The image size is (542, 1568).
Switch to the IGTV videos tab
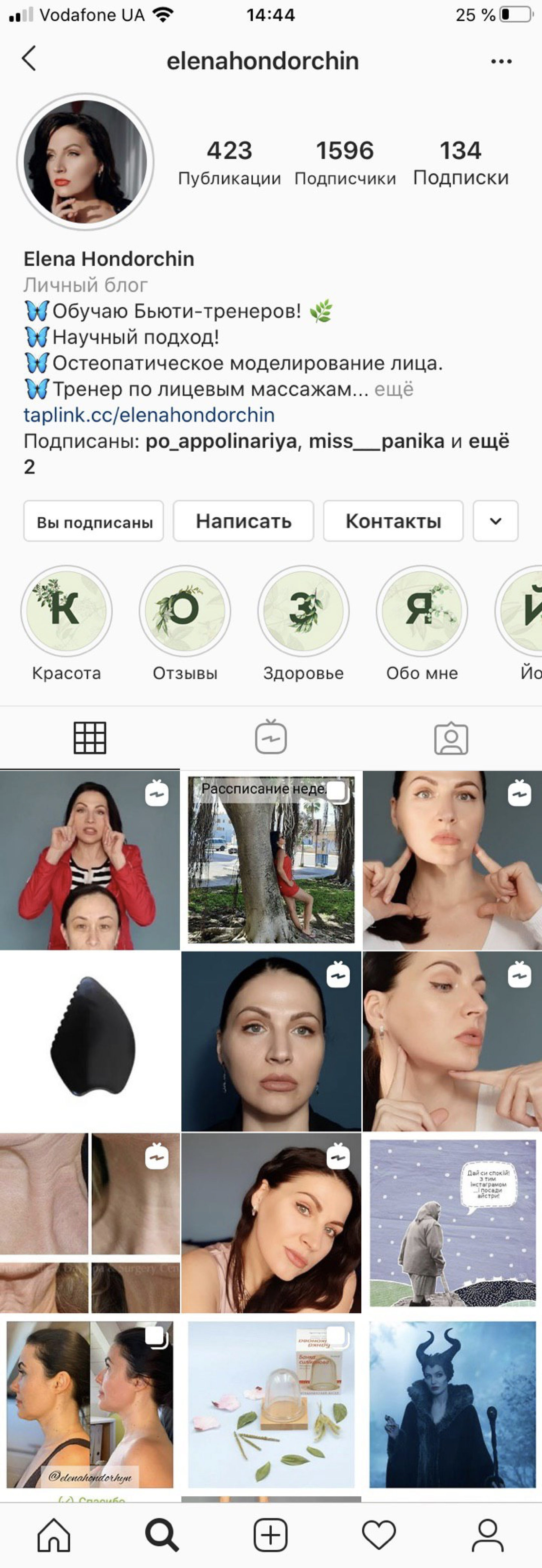271,738
